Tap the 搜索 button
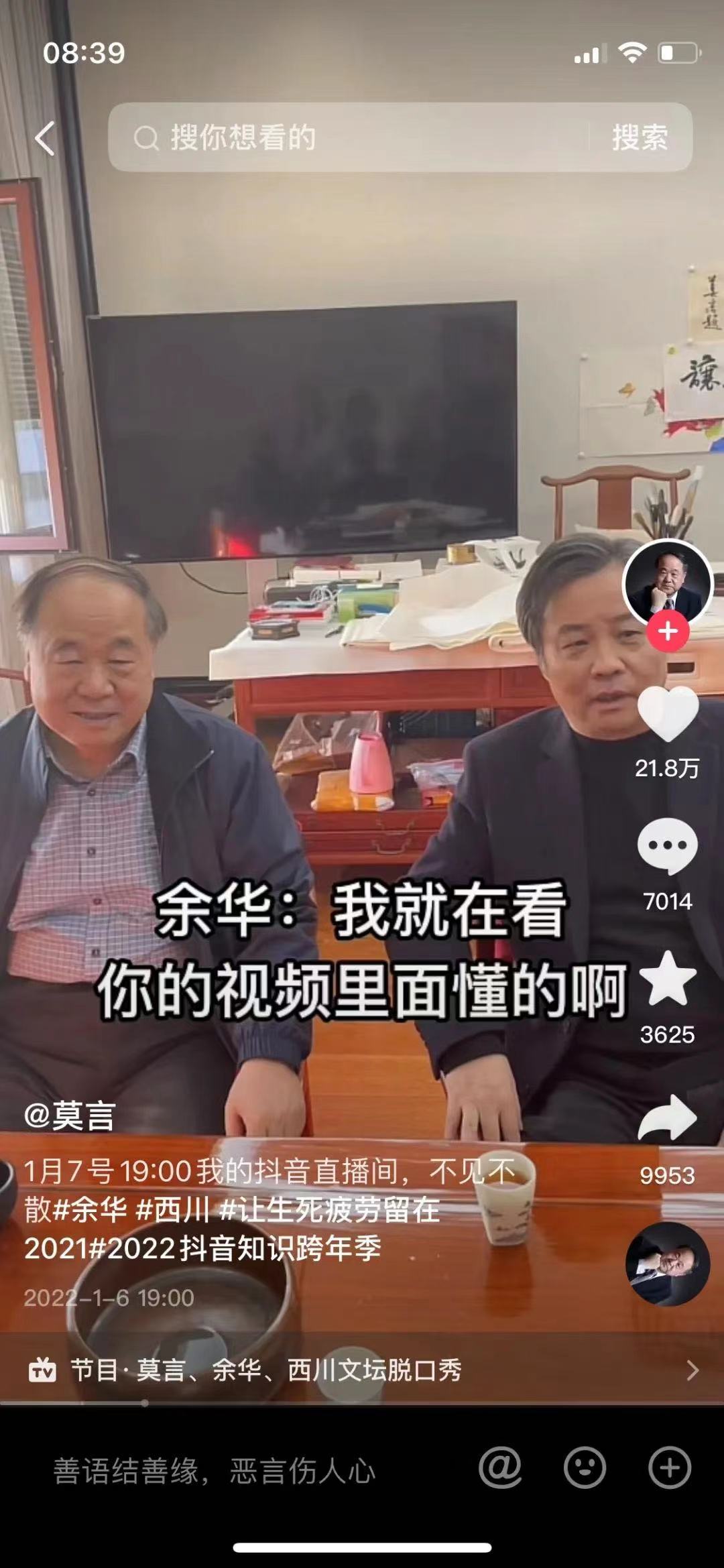 point(640,138)
